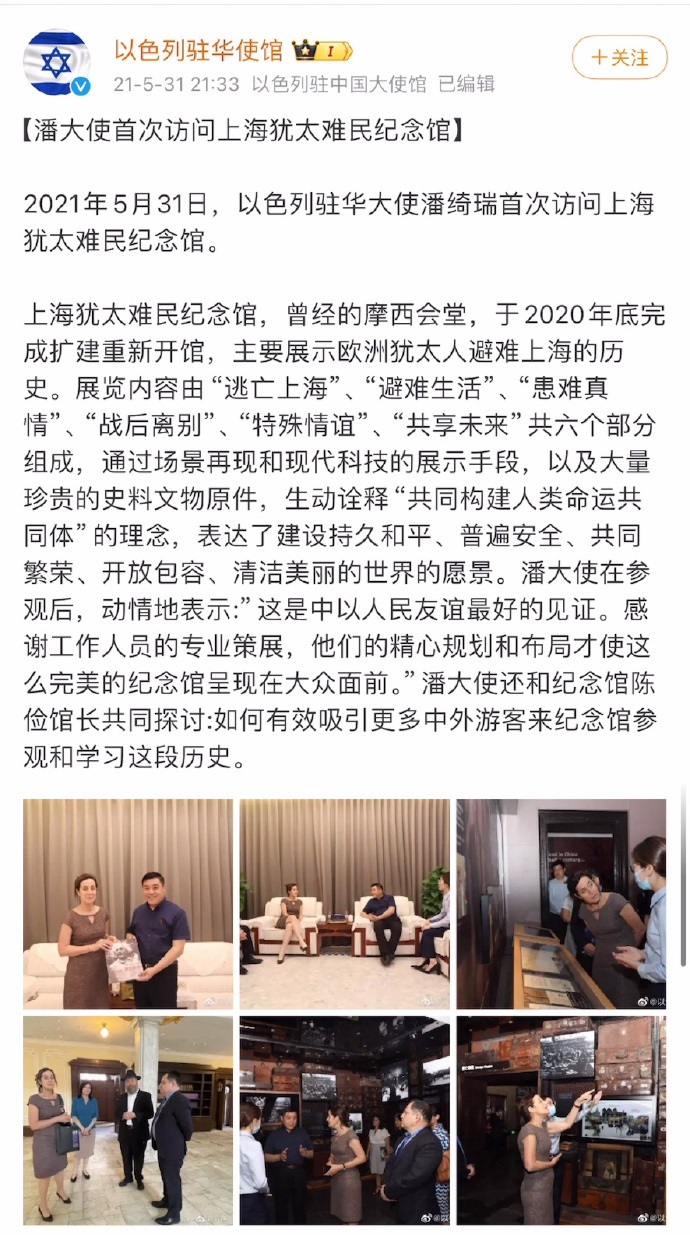Follow the 以色列驻华使馆 account

point(619,57)
